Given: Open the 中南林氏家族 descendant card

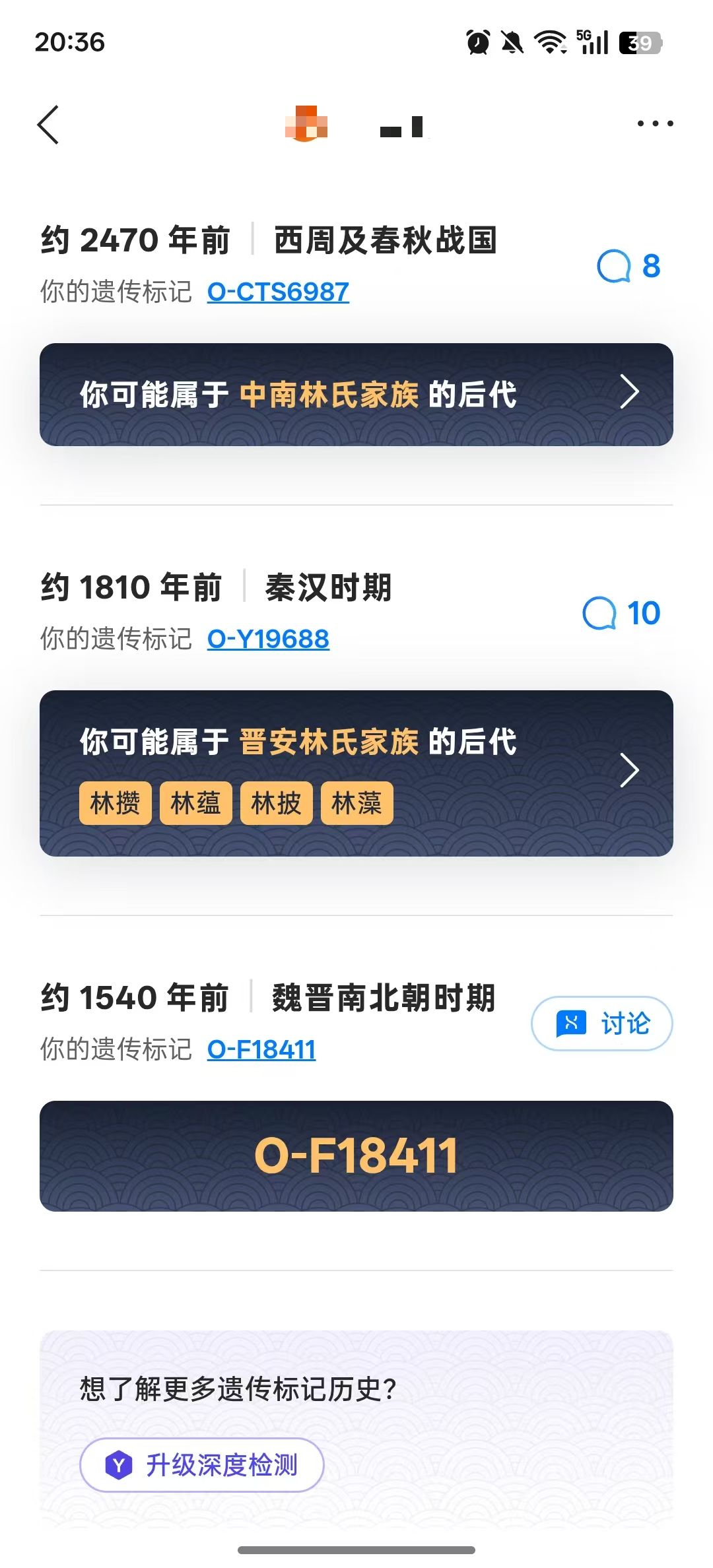Looking at the screenshot, I should tap(356, 395).
